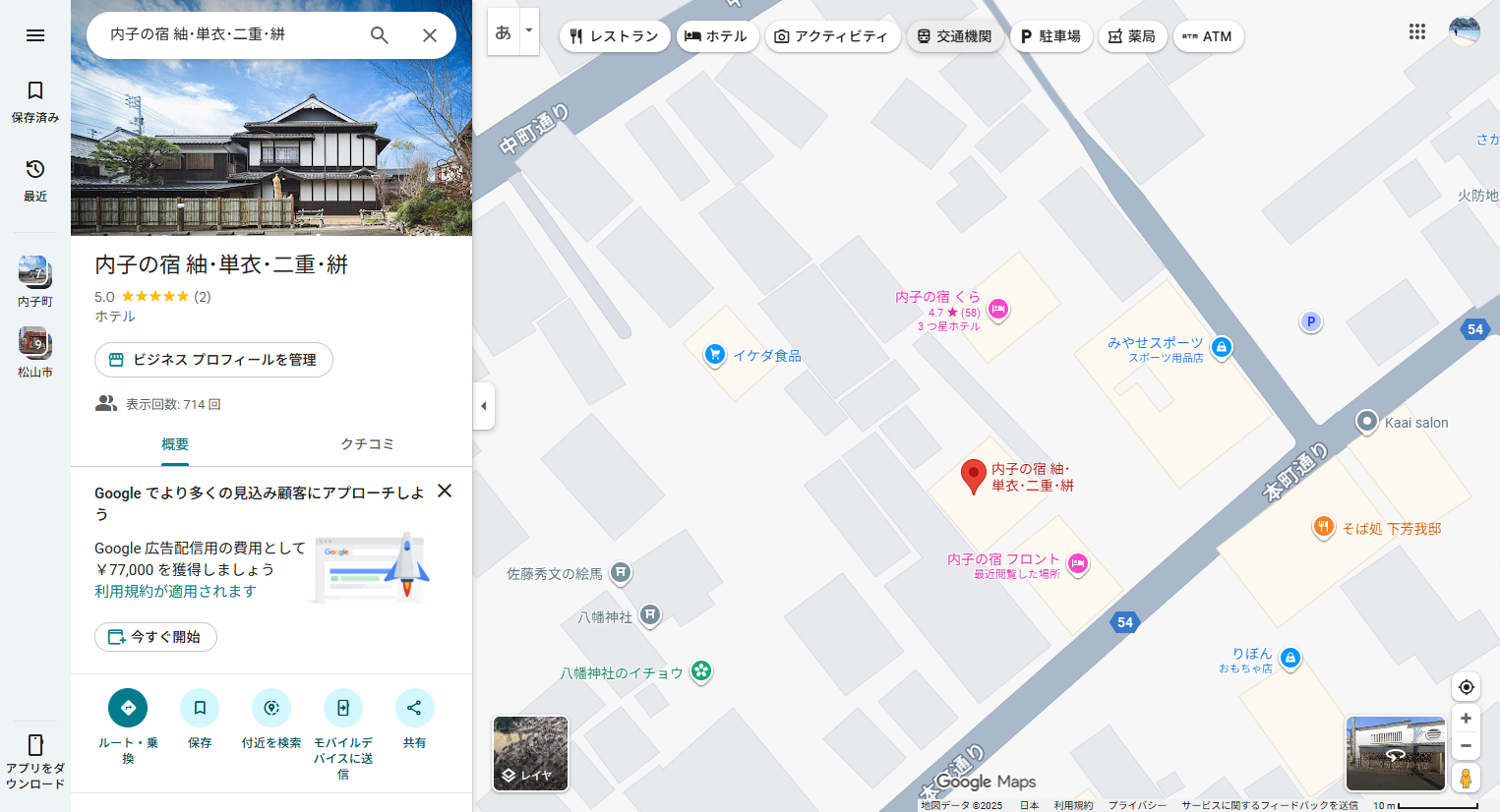Viewport: 1500px width, 812px height.
Task: Get directions with ルート・乗換
Action: 128,708
